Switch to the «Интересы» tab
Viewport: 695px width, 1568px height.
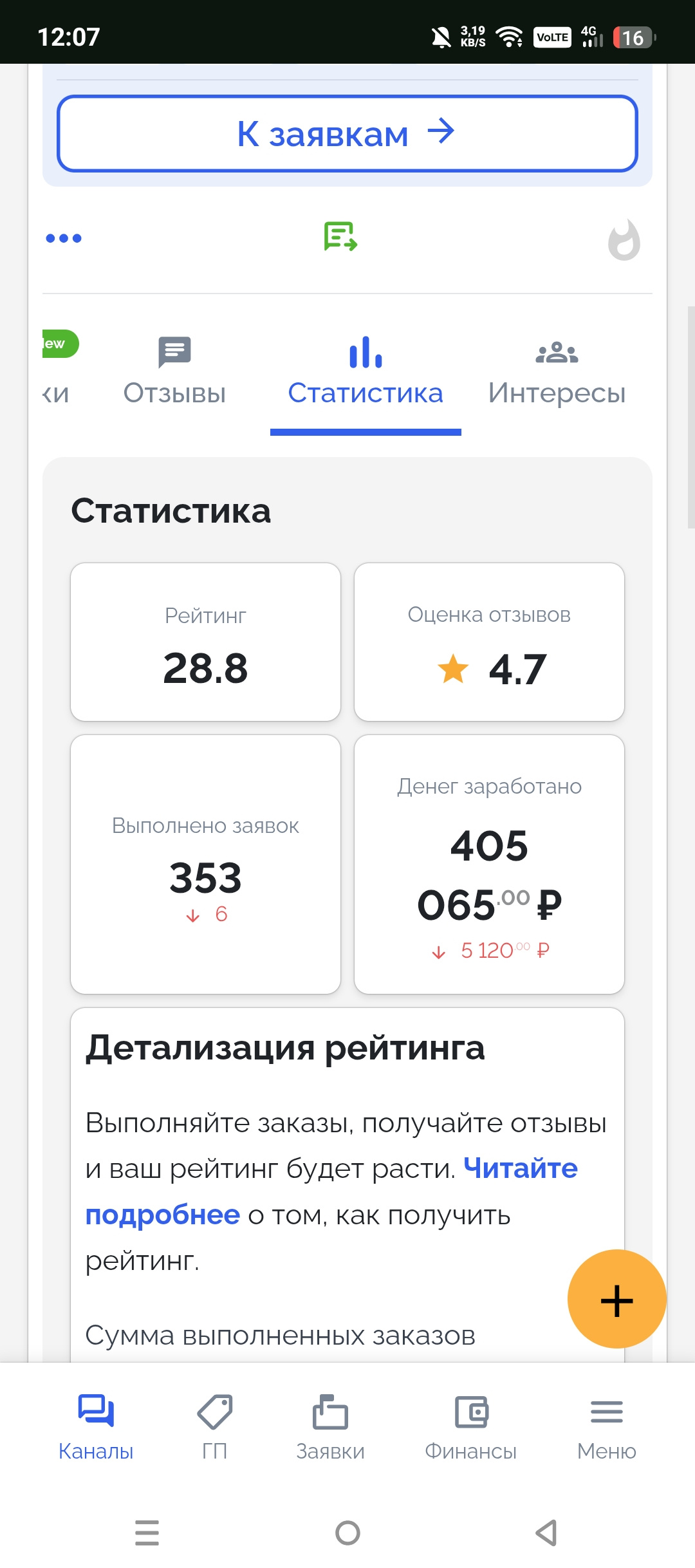557,371
